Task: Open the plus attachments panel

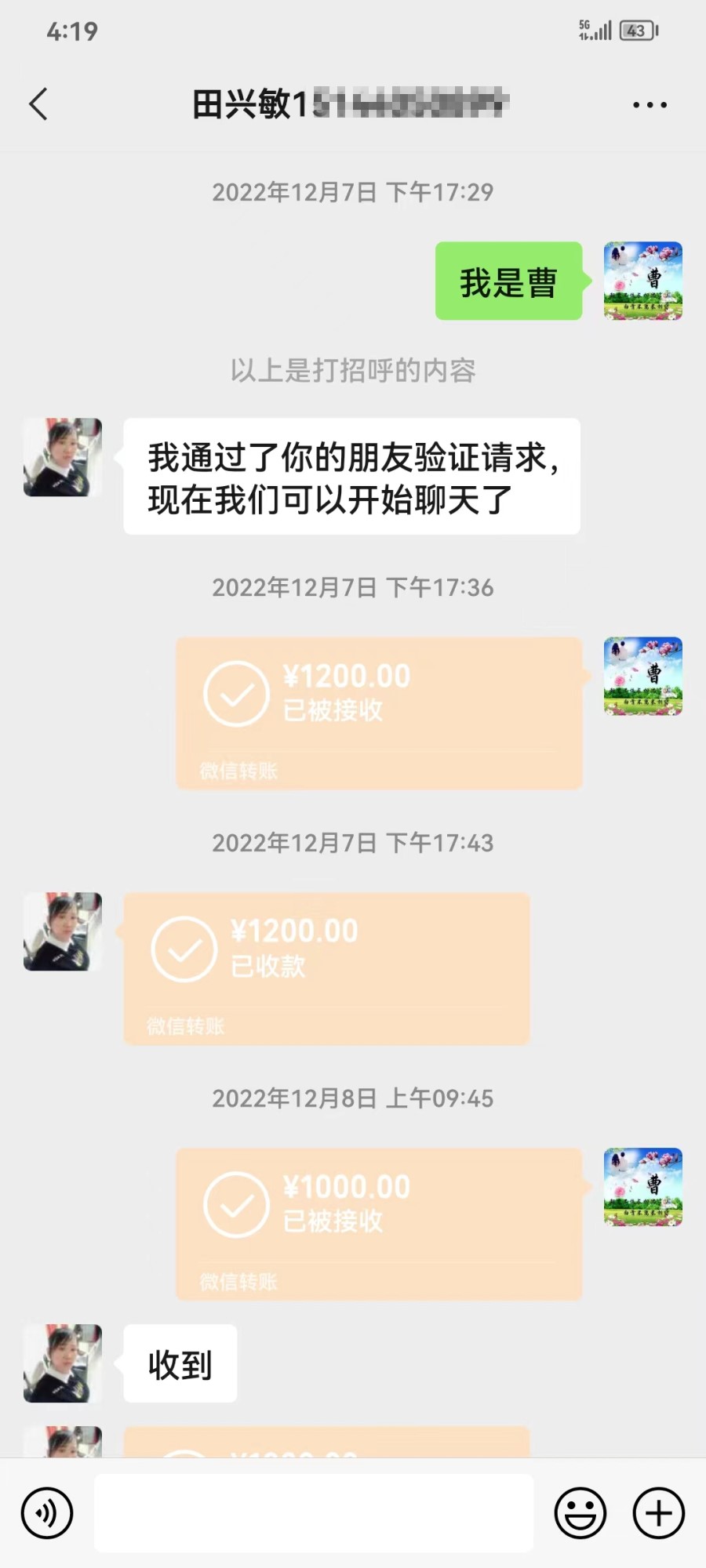Action: pyautogui.click(x=659, y=1513)
